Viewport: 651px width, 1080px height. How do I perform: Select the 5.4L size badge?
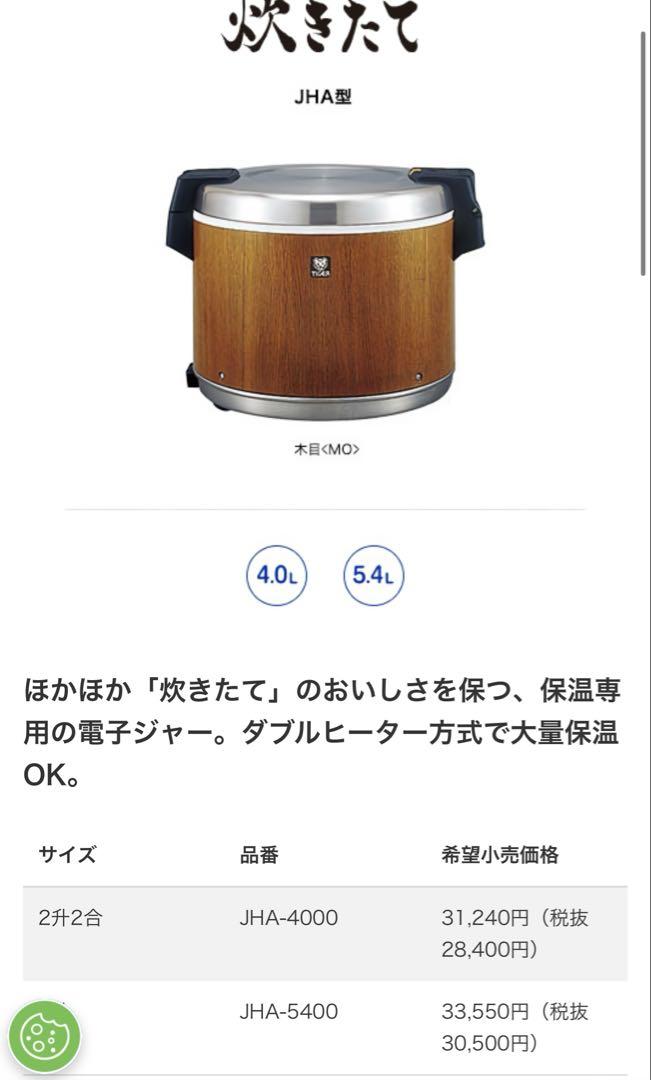(x=373, y=576)
